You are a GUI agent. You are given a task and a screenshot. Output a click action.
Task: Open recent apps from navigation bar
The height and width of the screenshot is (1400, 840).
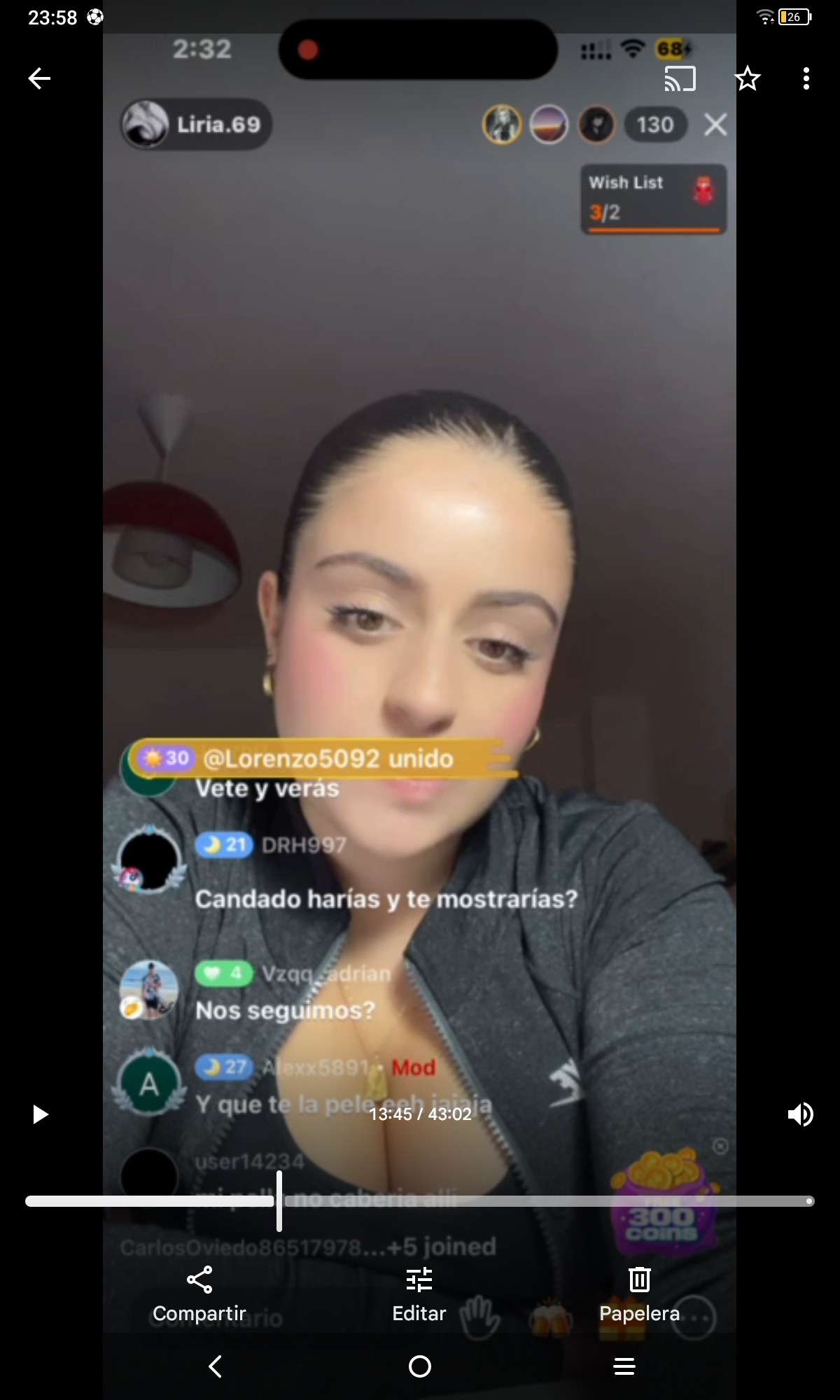click(x=624, y=1366)
